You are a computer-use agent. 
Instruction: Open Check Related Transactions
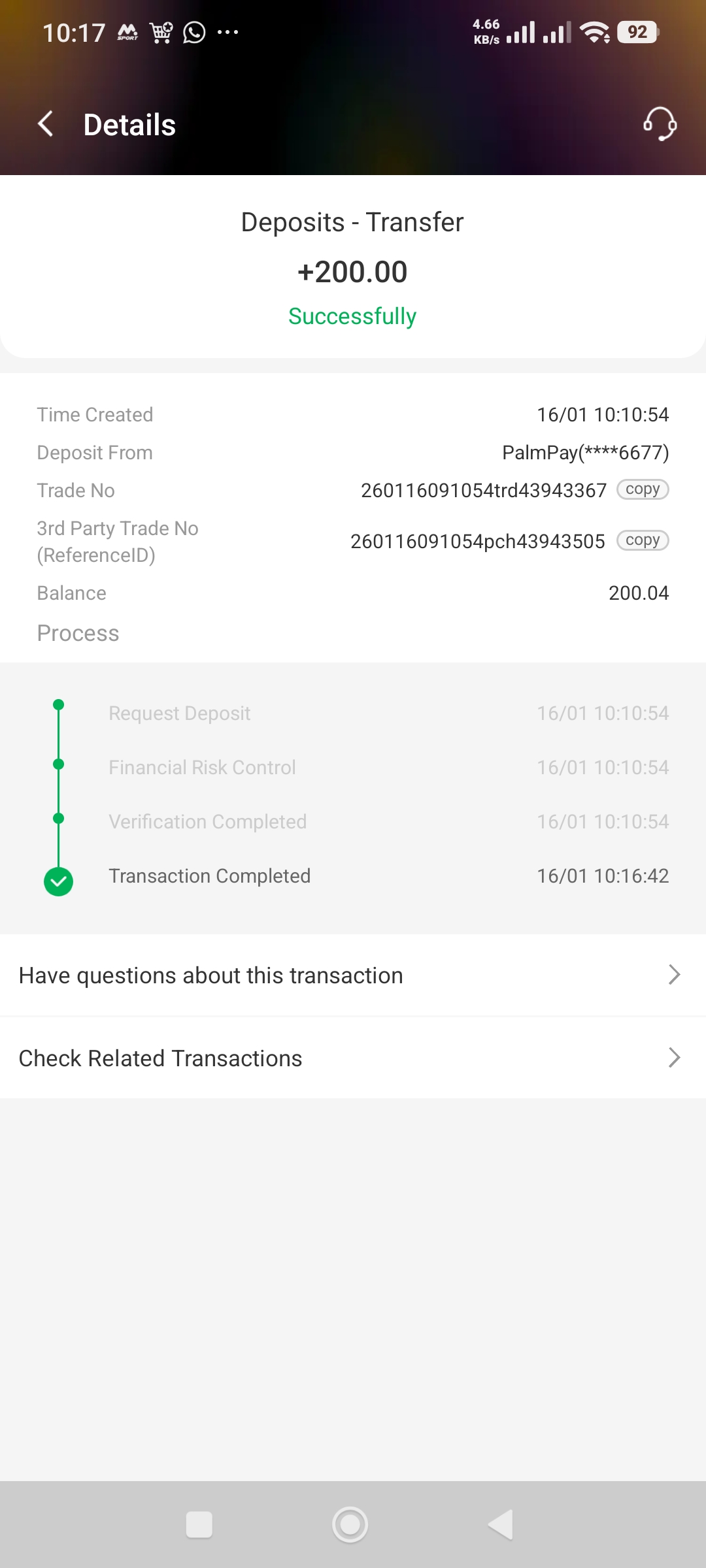[353, 1058]
